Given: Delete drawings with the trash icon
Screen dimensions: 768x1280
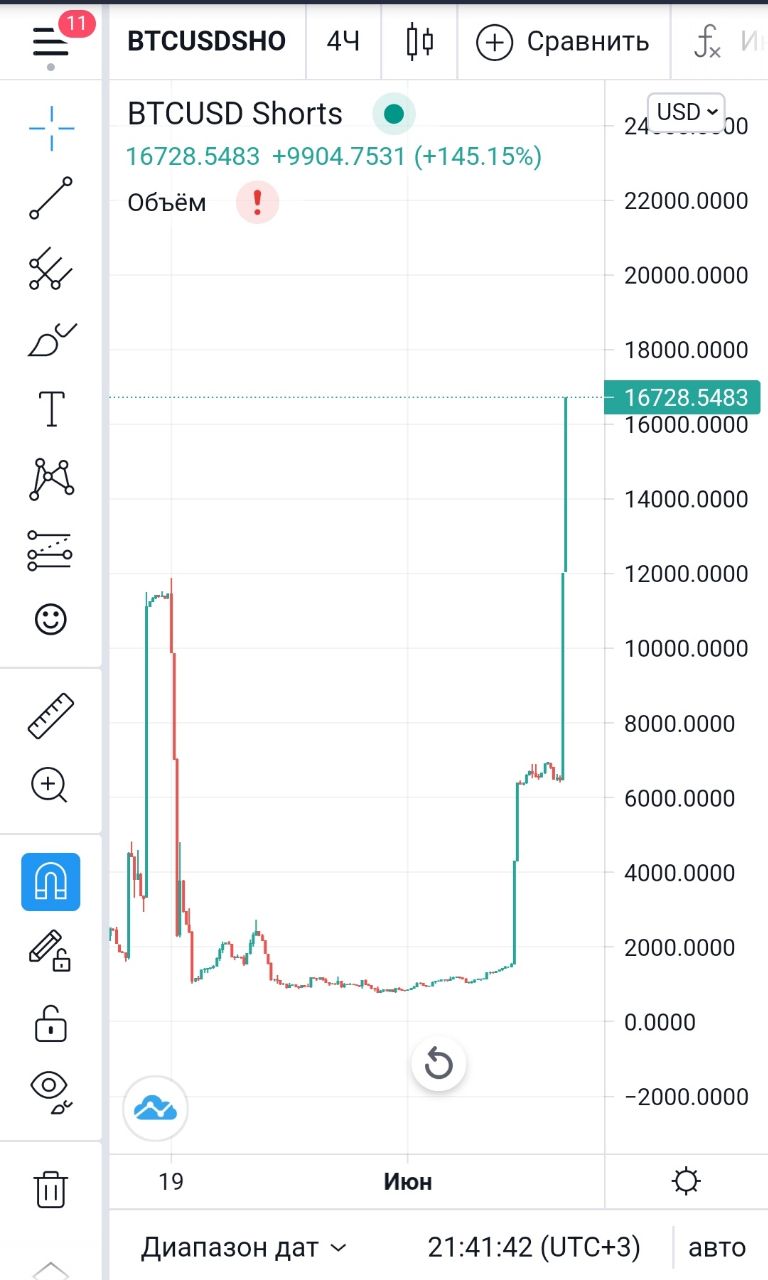Looking at the screenshot, I should click(x=51, y=1189).
